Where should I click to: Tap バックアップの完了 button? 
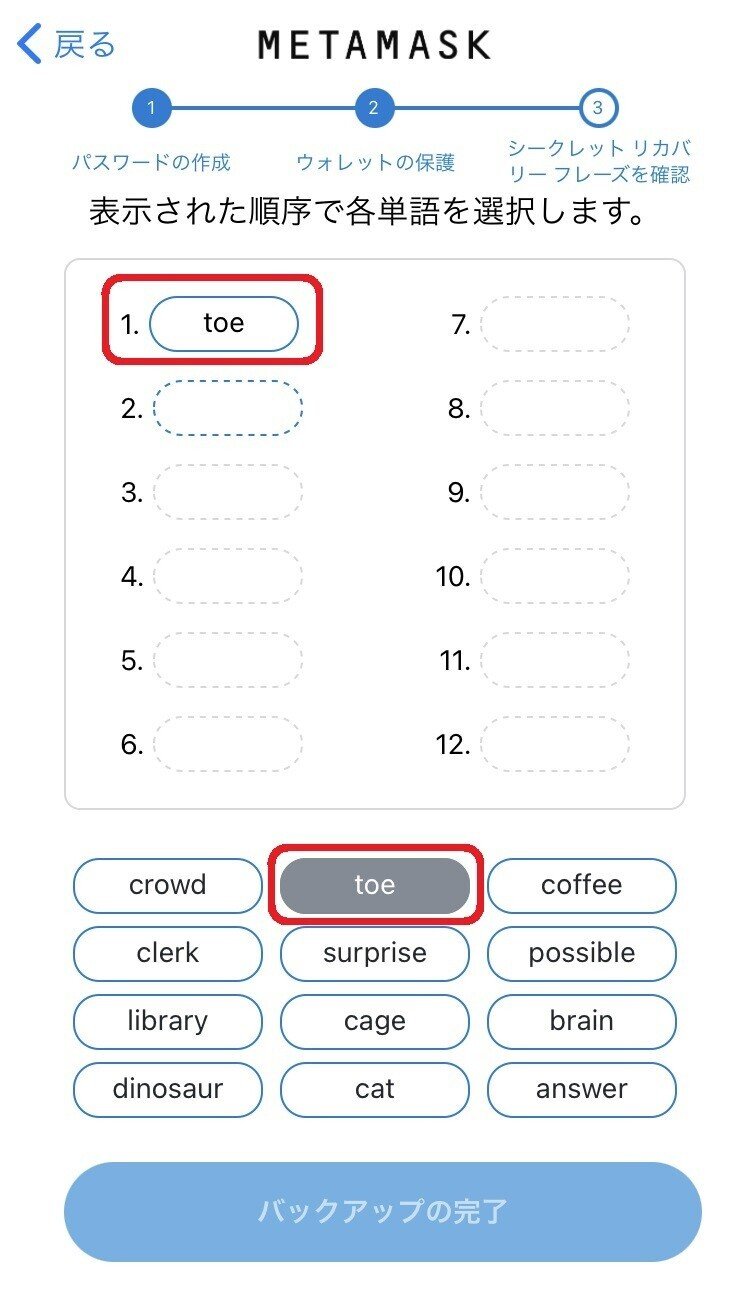coord(383,1211)
